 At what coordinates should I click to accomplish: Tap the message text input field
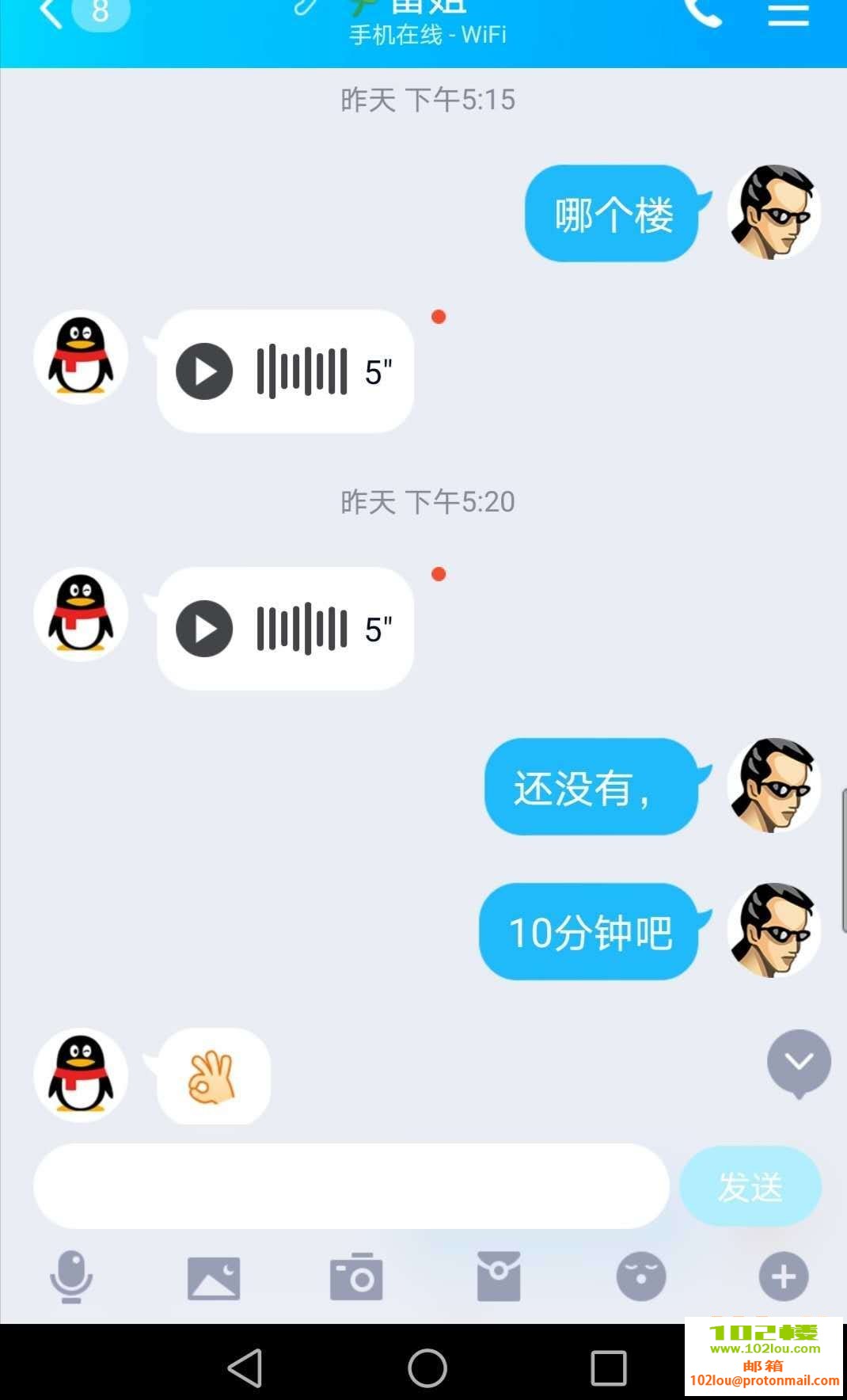click(351, 1185)
